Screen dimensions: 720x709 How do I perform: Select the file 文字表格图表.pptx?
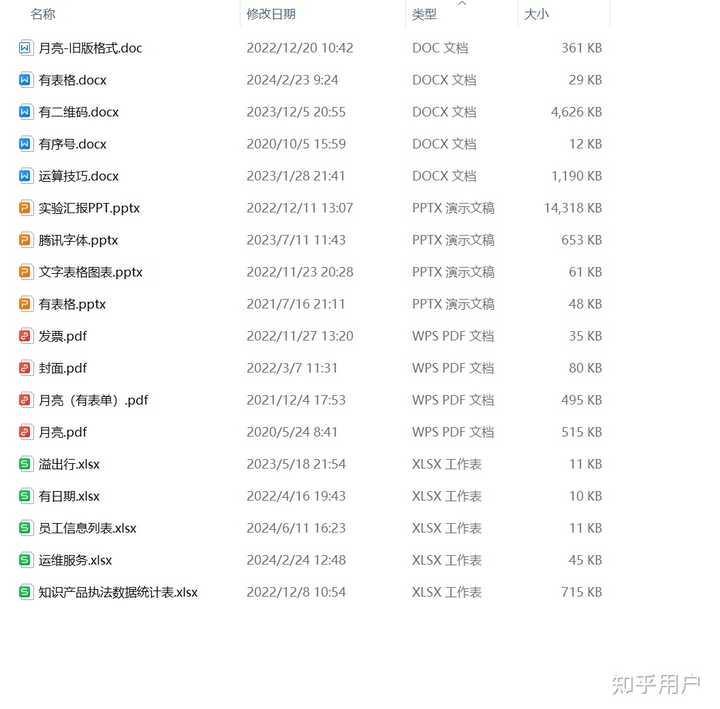click(x=90, y=272)
